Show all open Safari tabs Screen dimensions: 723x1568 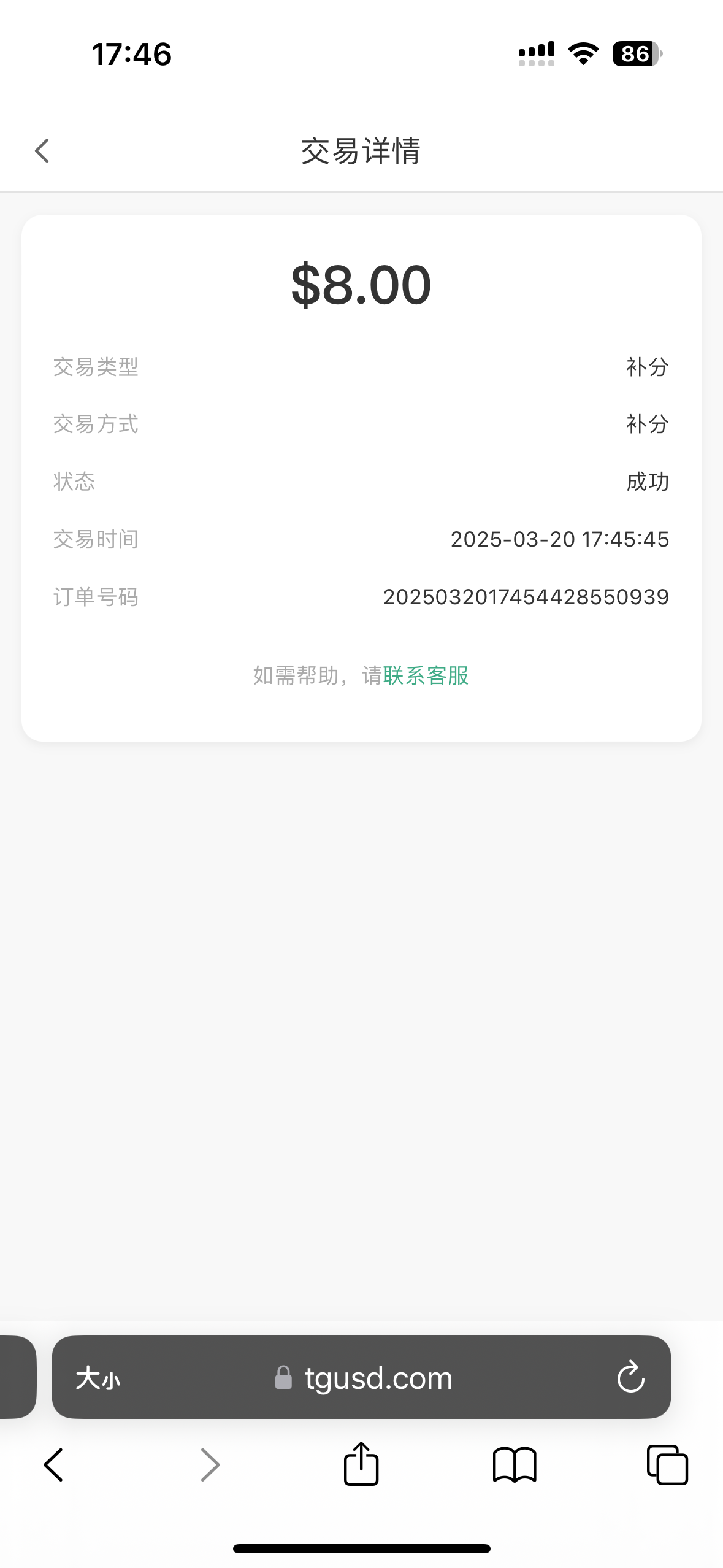click(667, 1465)
